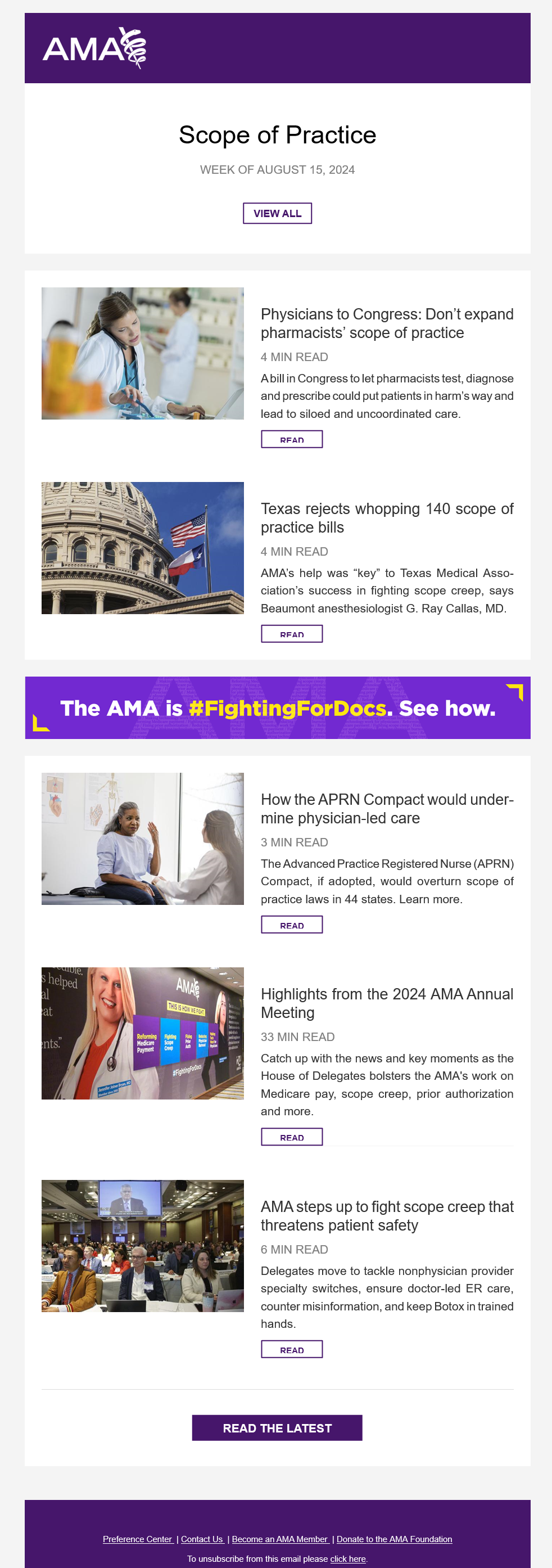Follow the Become an AMA Member link

click(280, 1539)
